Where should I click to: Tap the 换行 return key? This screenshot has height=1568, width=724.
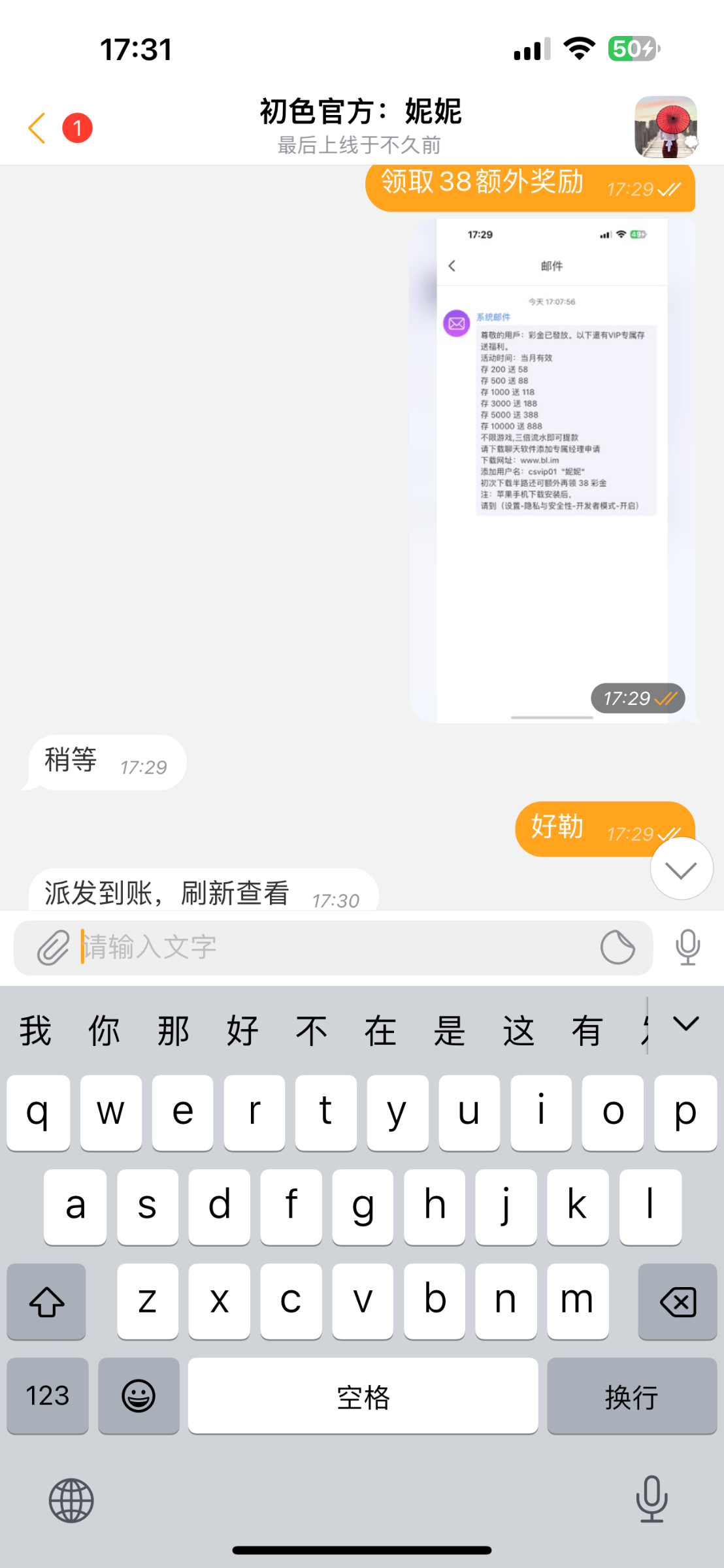click(631, 1396)
